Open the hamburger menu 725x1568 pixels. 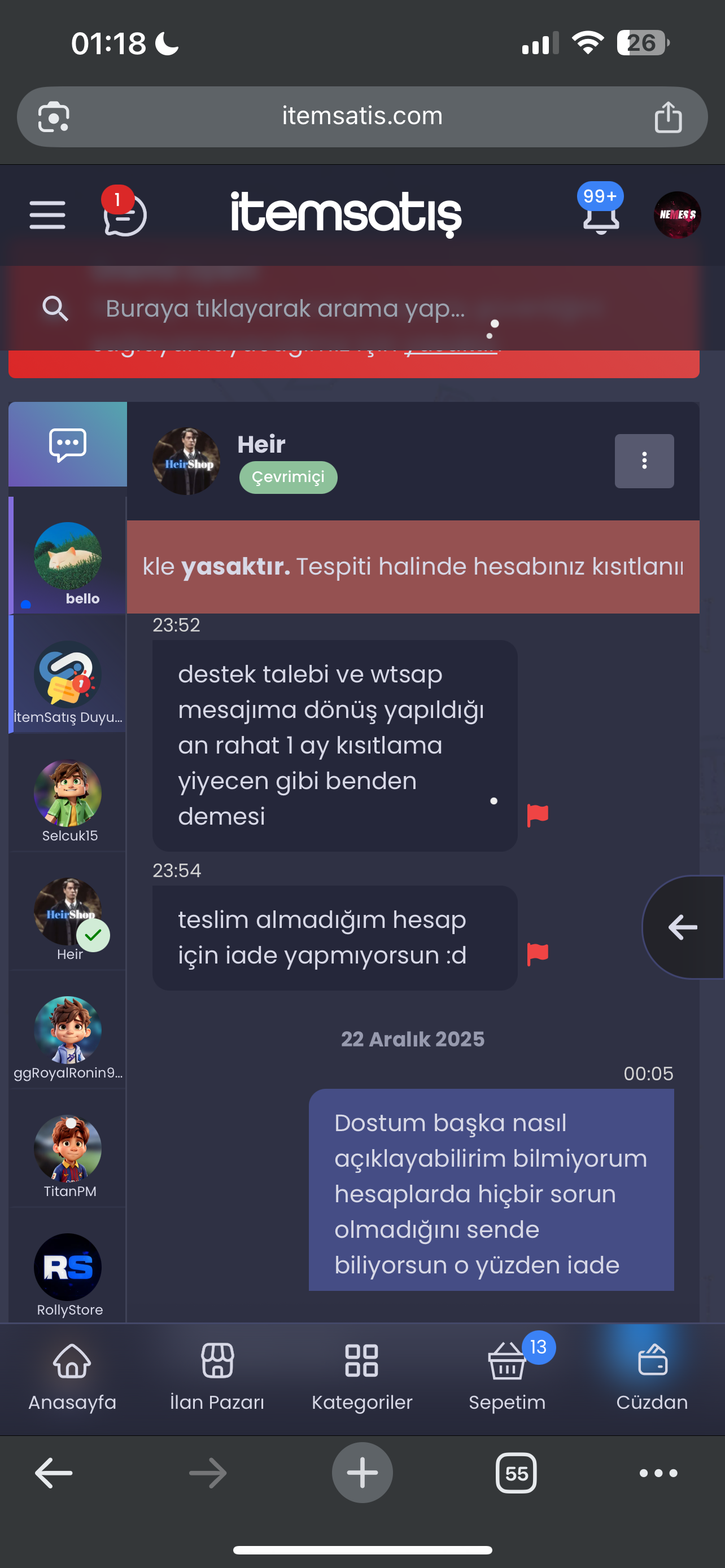click(47, 215)
